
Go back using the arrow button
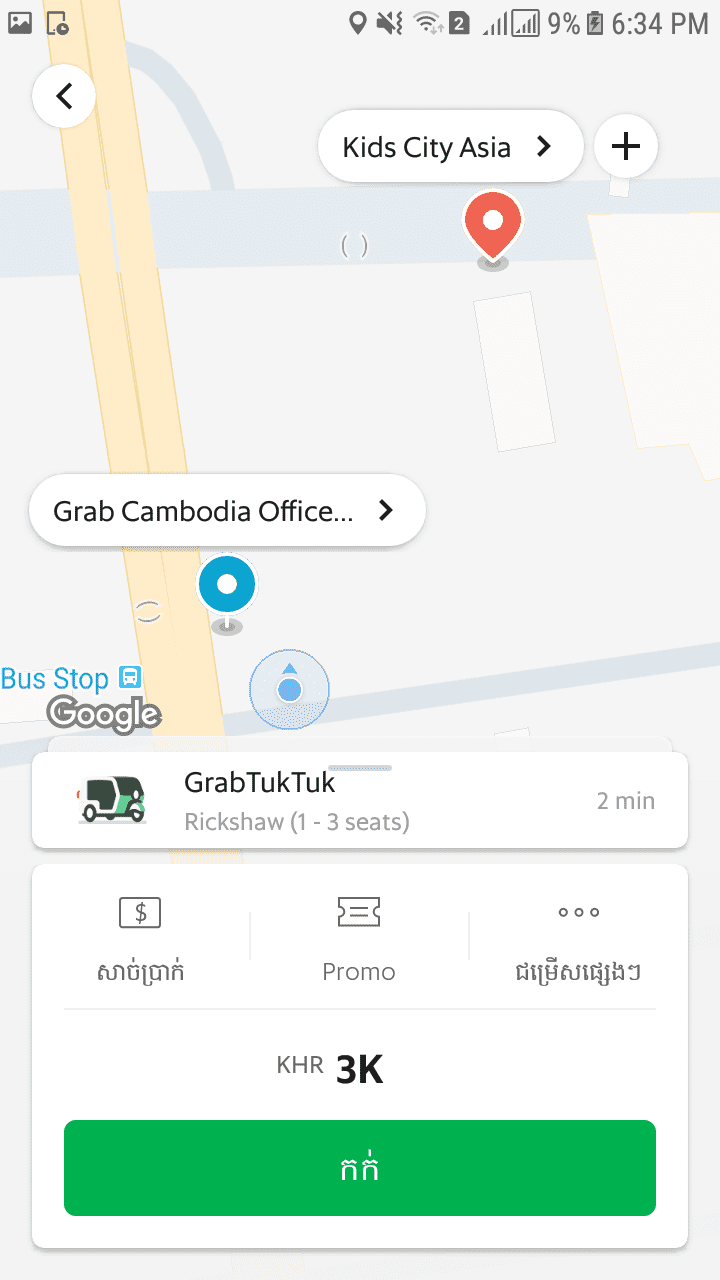[64, 96]
